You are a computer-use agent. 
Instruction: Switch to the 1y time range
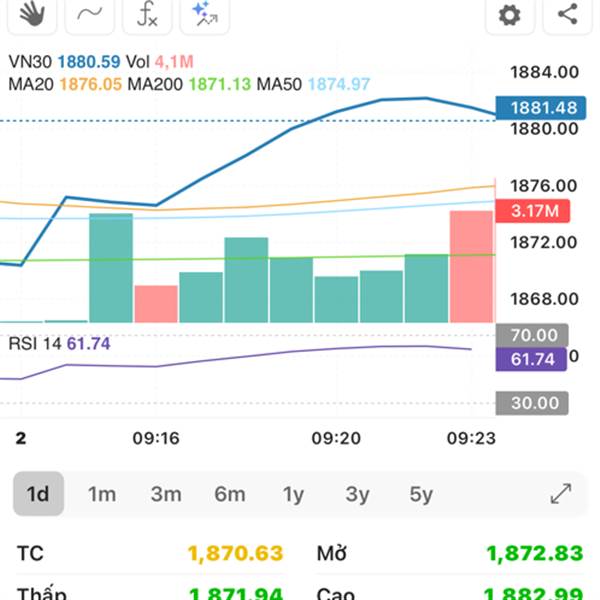click(293, 494)
